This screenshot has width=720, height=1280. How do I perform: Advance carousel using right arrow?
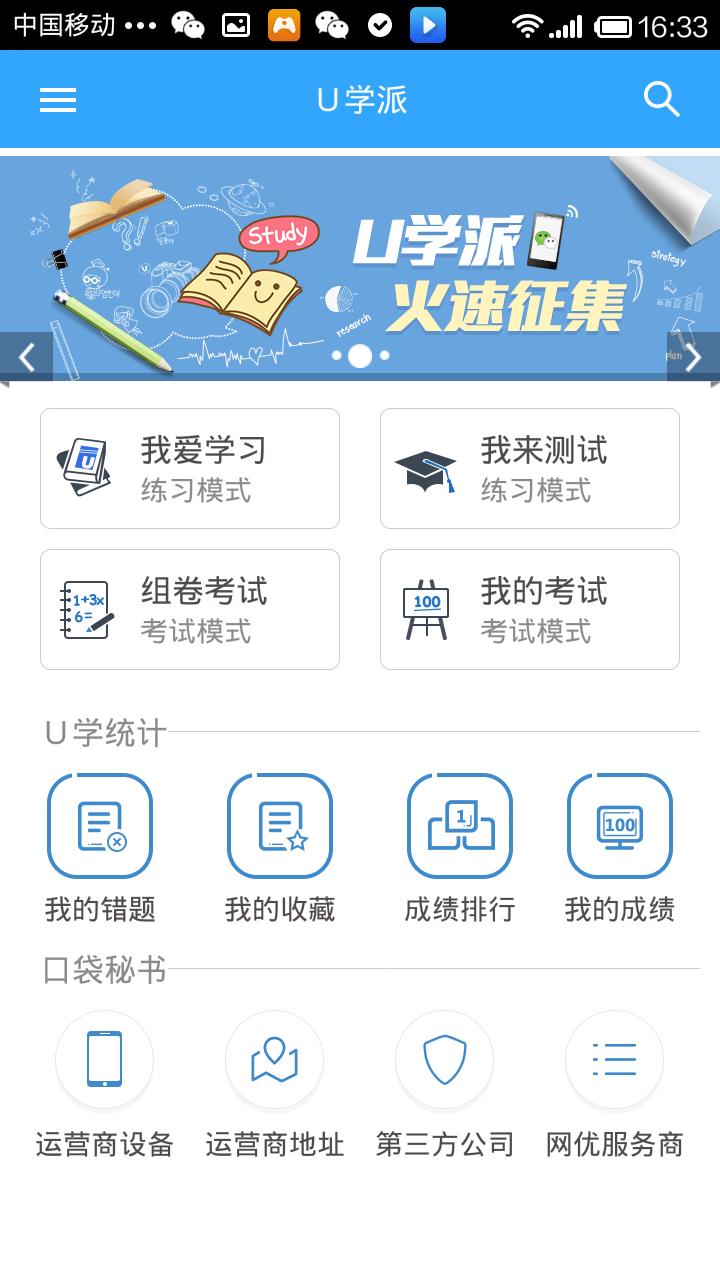tap(692, 357)
